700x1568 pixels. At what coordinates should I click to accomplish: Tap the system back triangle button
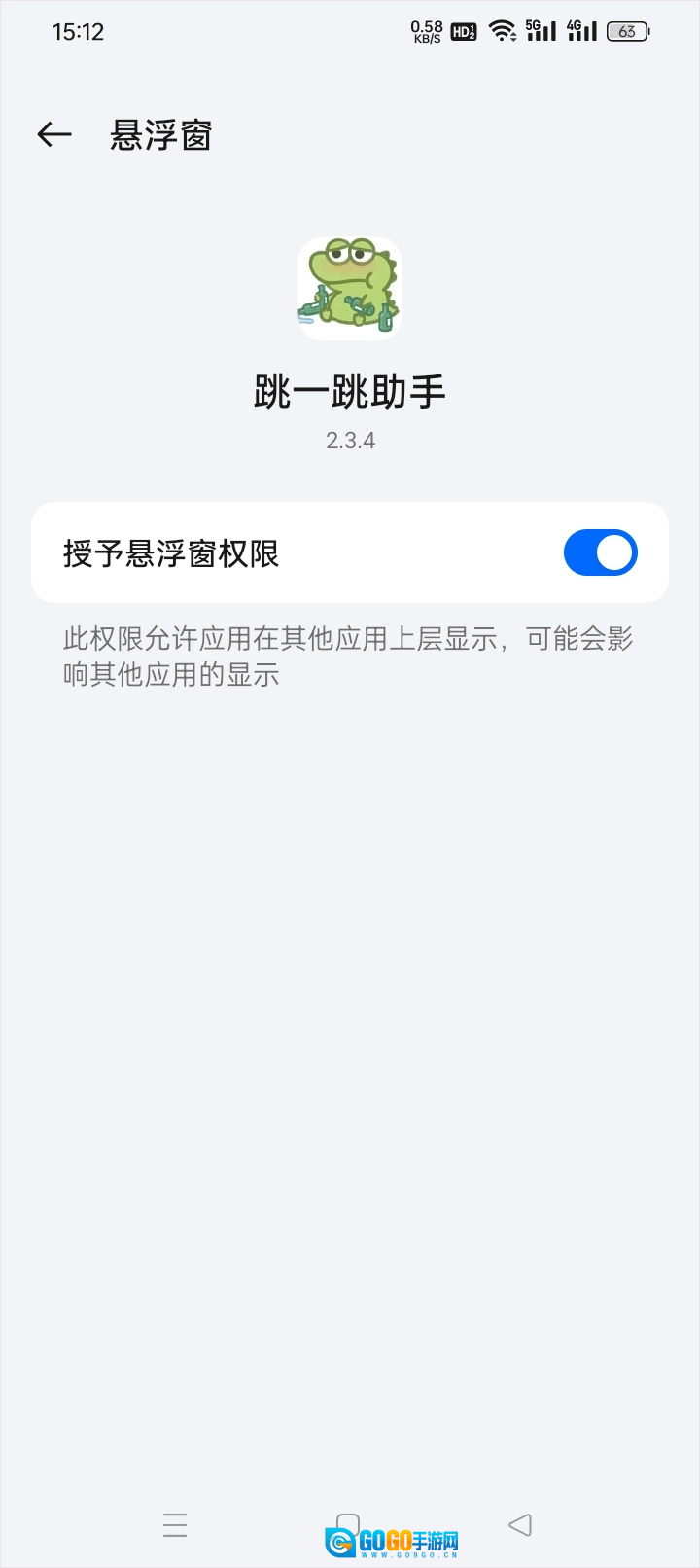pos(520,1524)
